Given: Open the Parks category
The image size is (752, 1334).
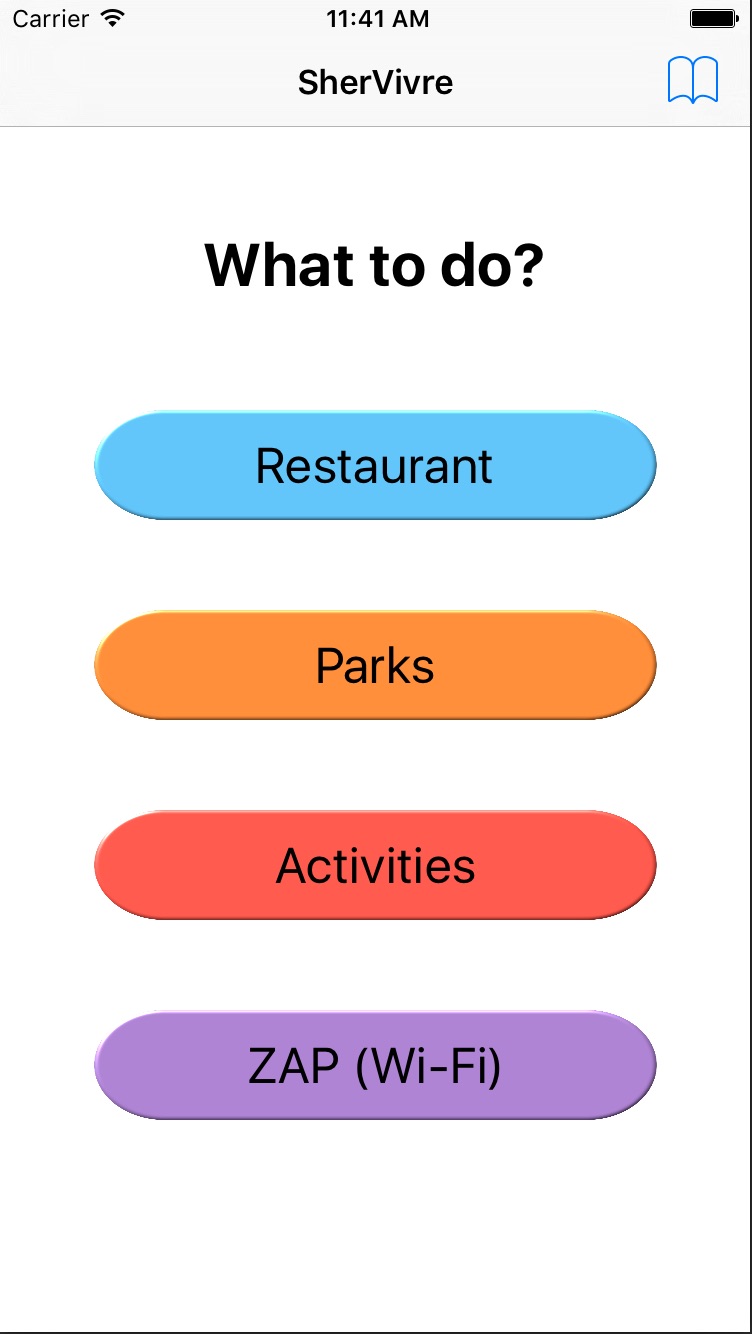Looking at the screenshot, I should click(375, 665).
